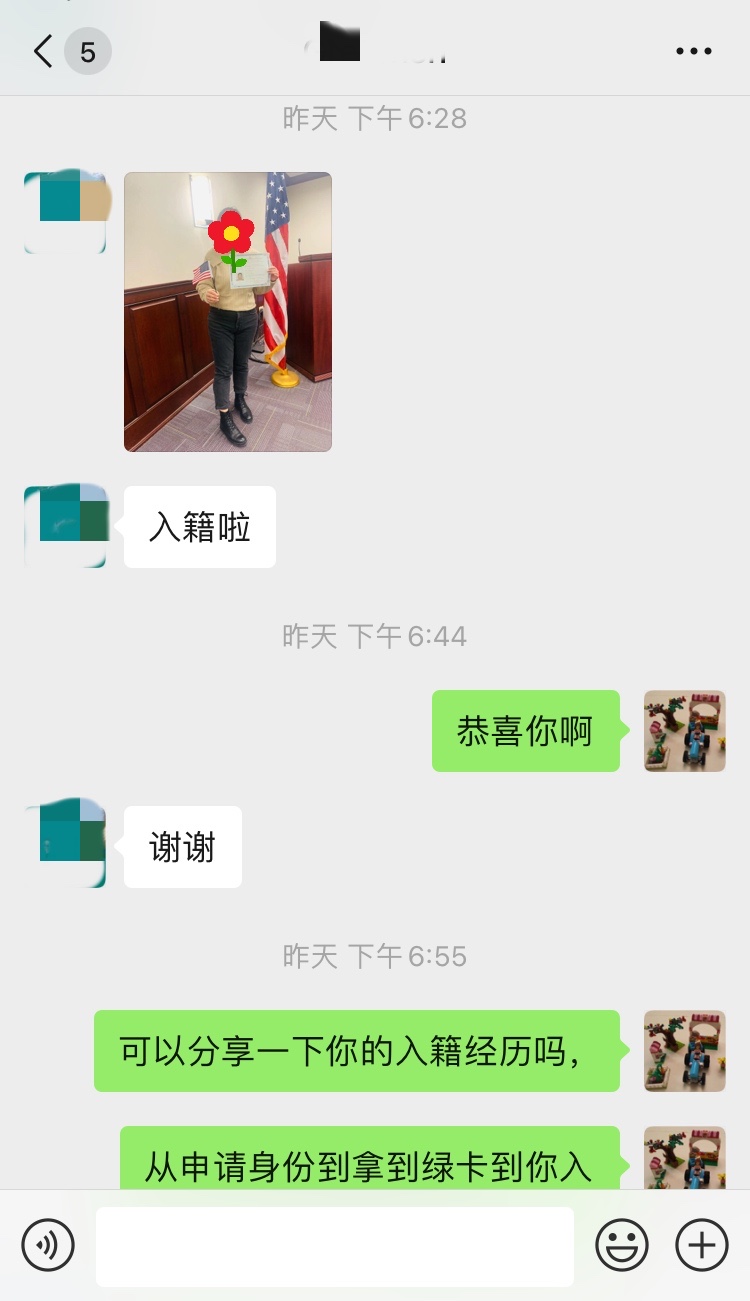
Task: Open the emoji sticker panel
Action: (x=622, y=1245)
